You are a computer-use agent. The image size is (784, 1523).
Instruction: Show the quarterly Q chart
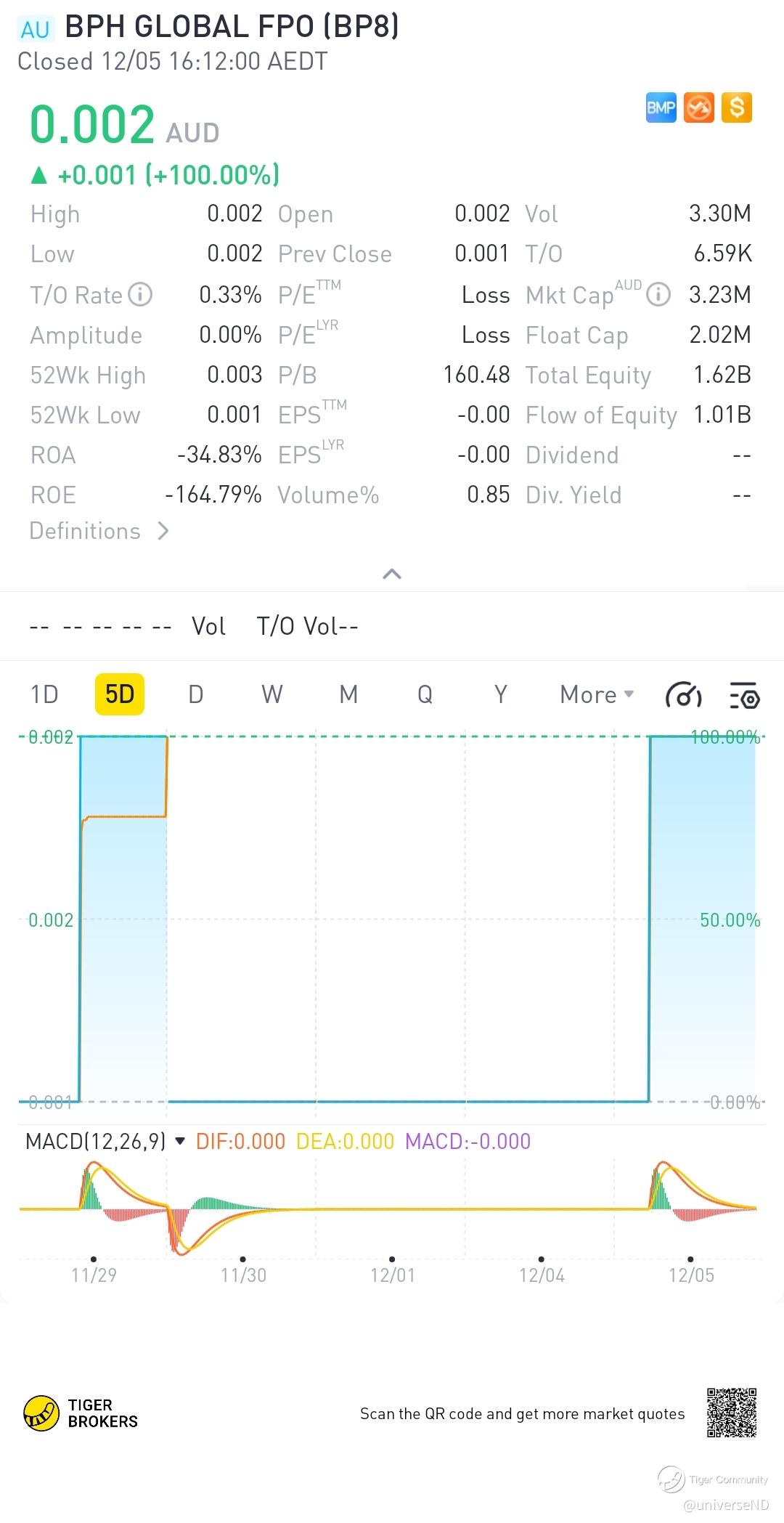coord(425,695)
